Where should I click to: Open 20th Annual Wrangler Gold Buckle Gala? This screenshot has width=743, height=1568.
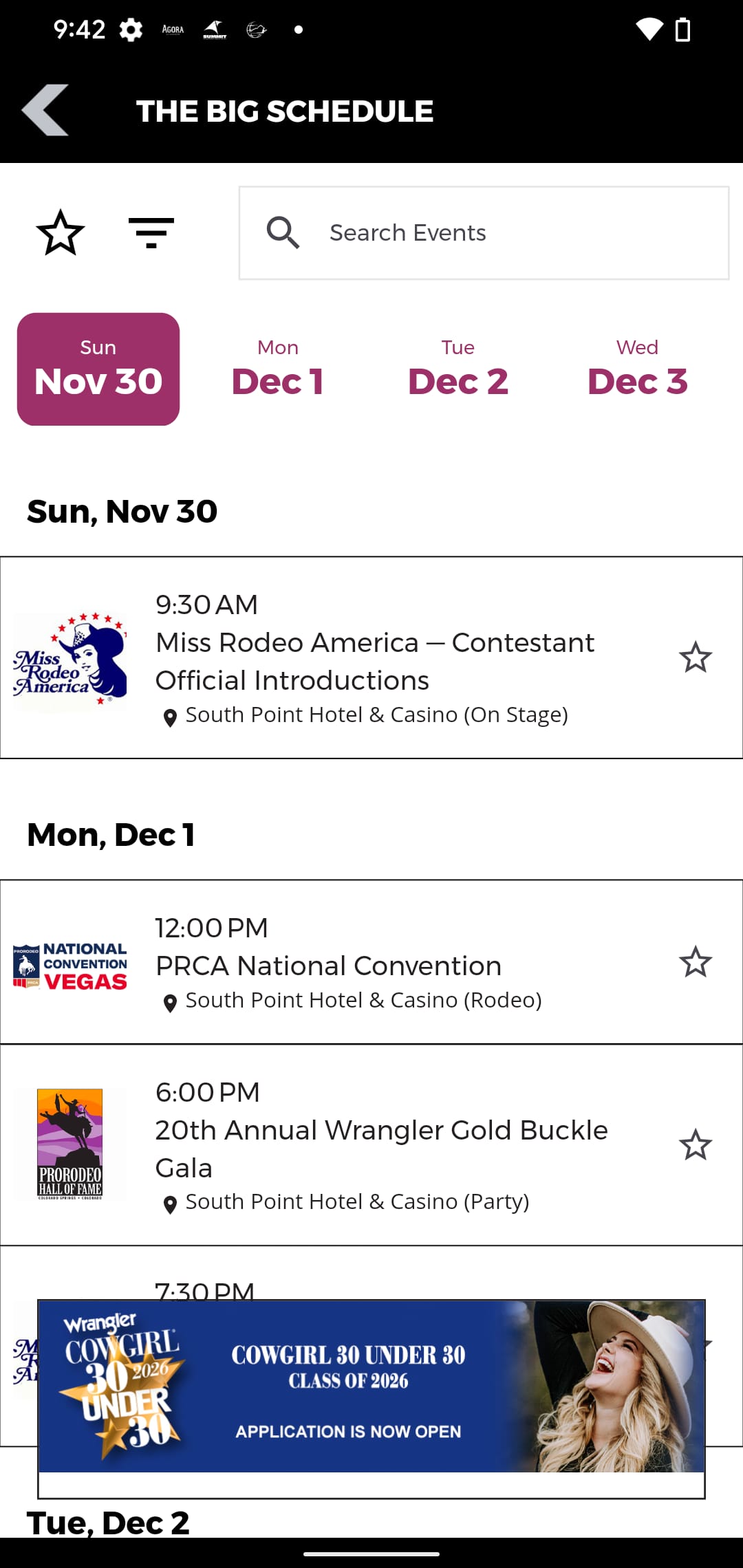382,1148
